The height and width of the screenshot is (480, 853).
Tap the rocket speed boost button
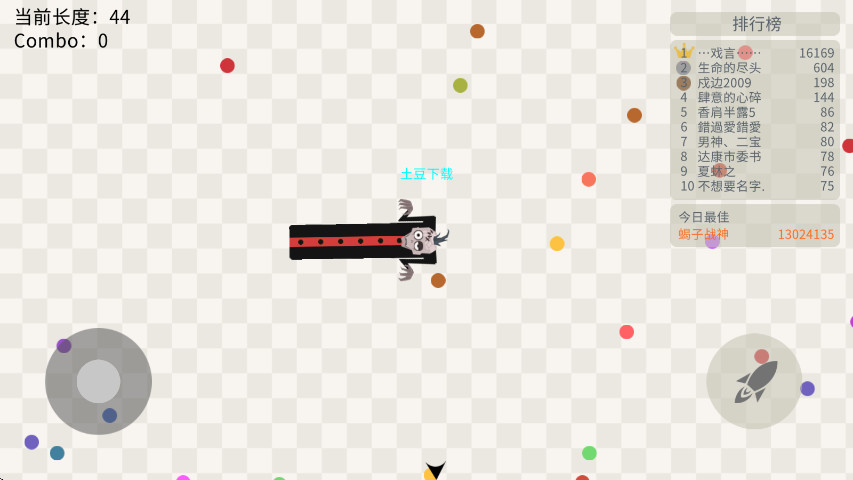point(754,381)
